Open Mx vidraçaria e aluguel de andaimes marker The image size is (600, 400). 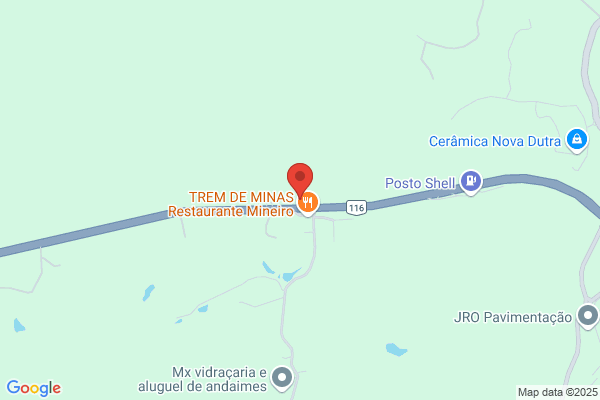coord(282,378)
